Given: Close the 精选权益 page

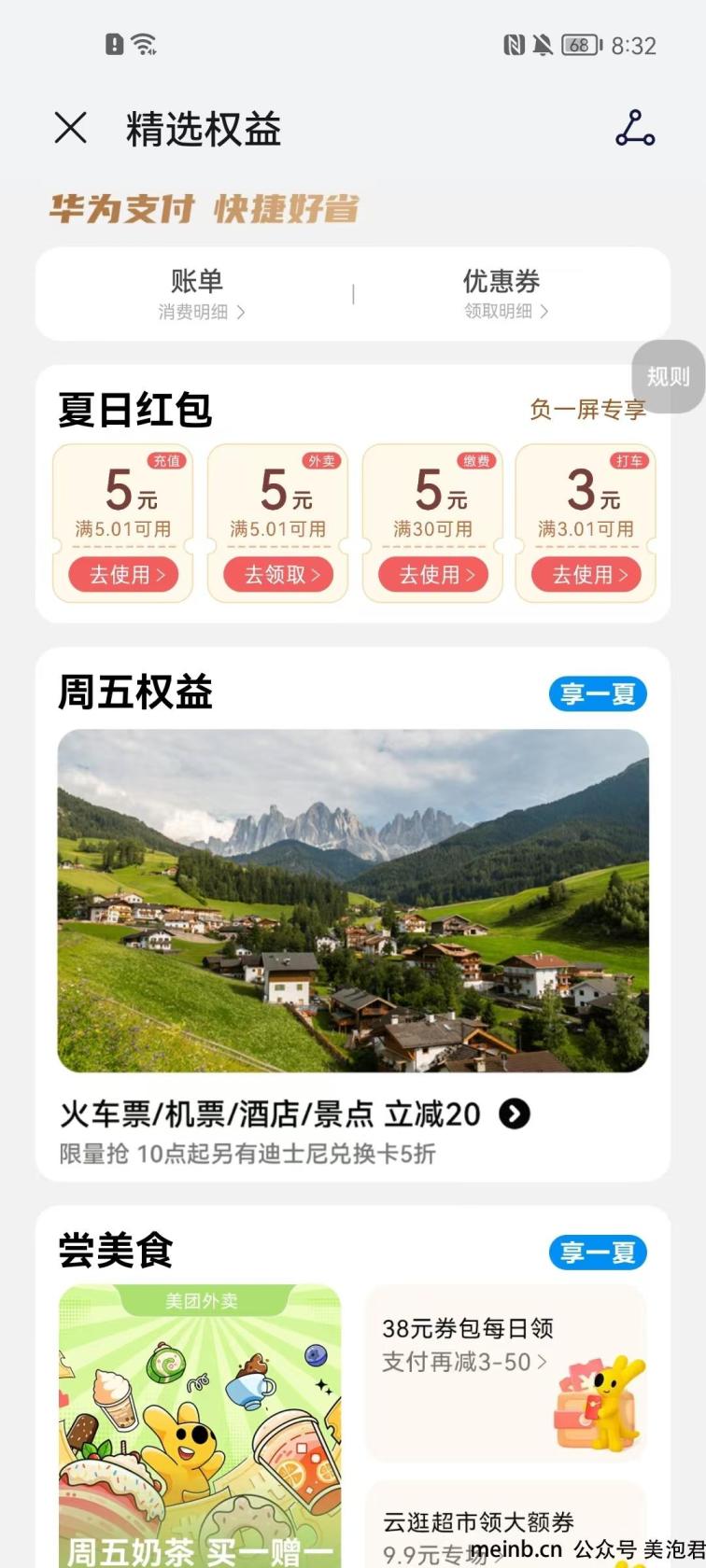Looking at the screenshot, I should coord(71,128).
